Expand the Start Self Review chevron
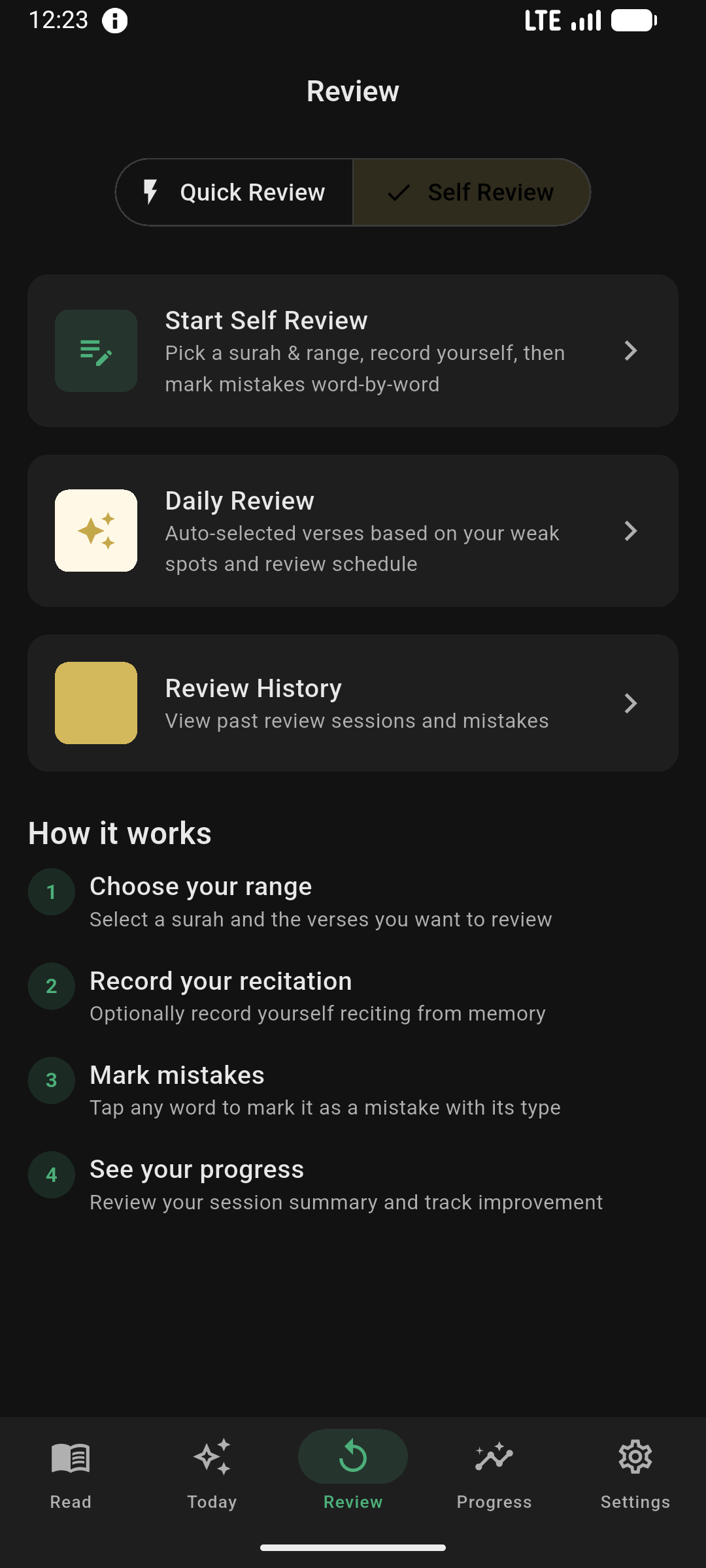 coord(631,351)
